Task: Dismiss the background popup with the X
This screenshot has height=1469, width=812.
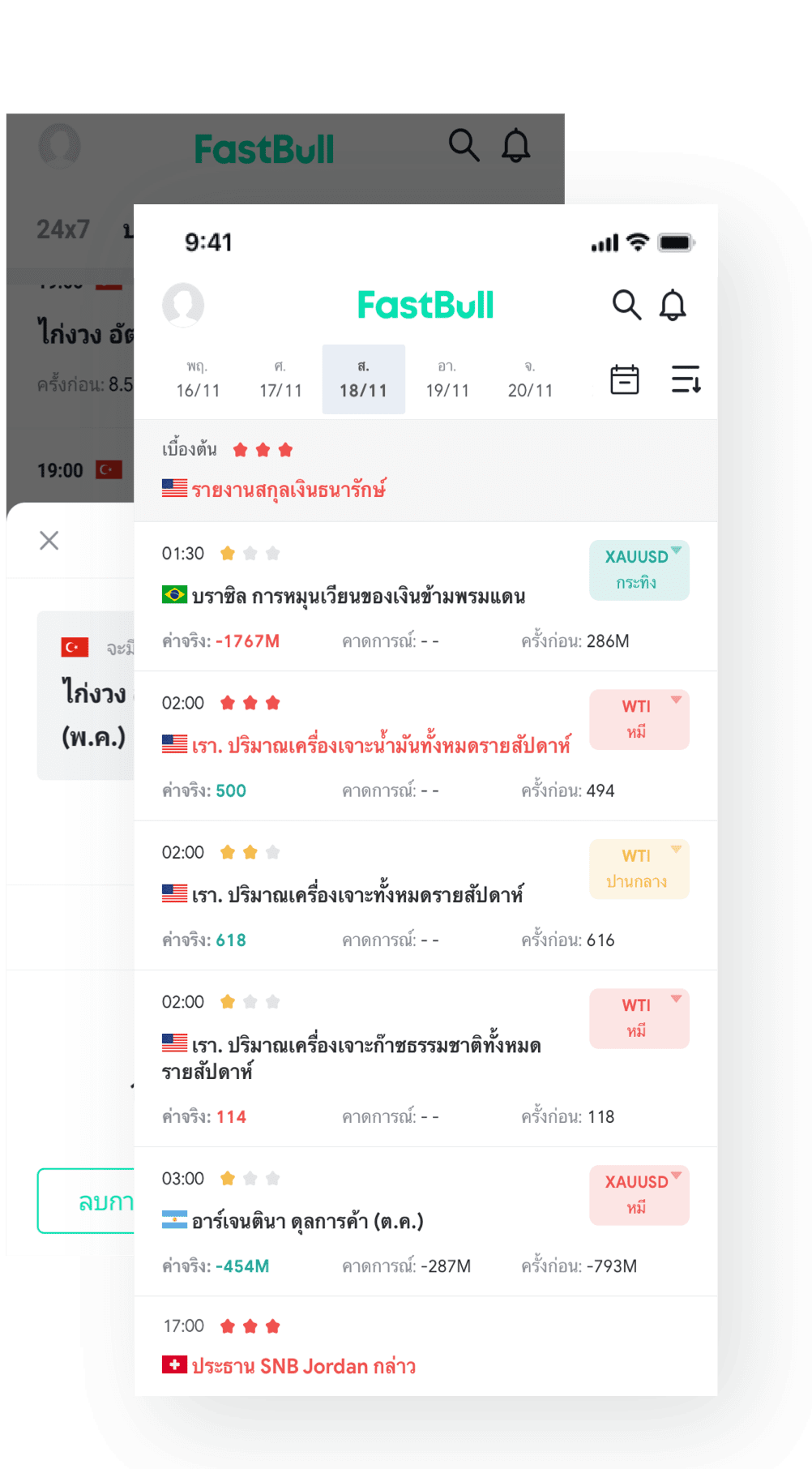Action: 49,541
